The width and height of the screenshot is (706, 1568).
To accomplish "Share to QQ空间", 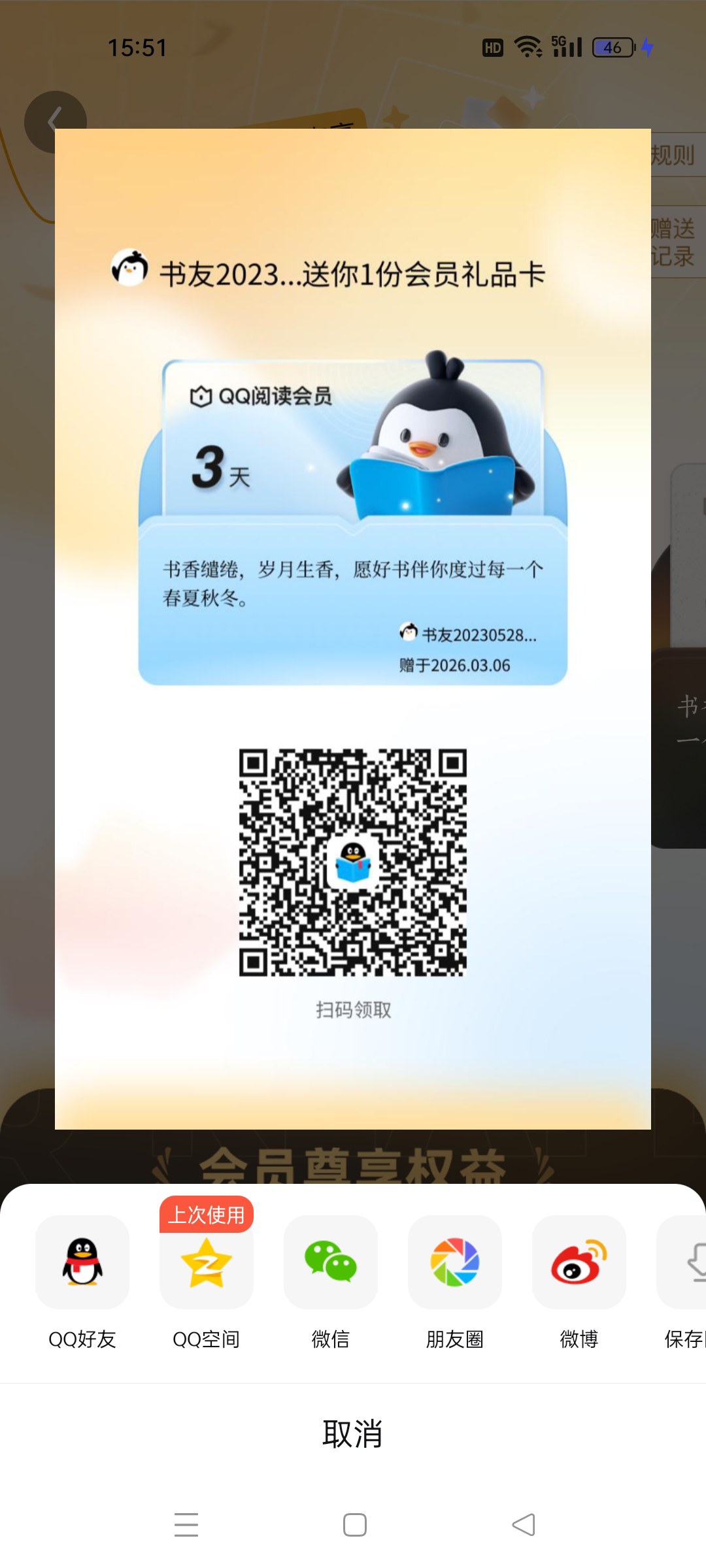I will pyautogui.click(x=207, y=1262).
